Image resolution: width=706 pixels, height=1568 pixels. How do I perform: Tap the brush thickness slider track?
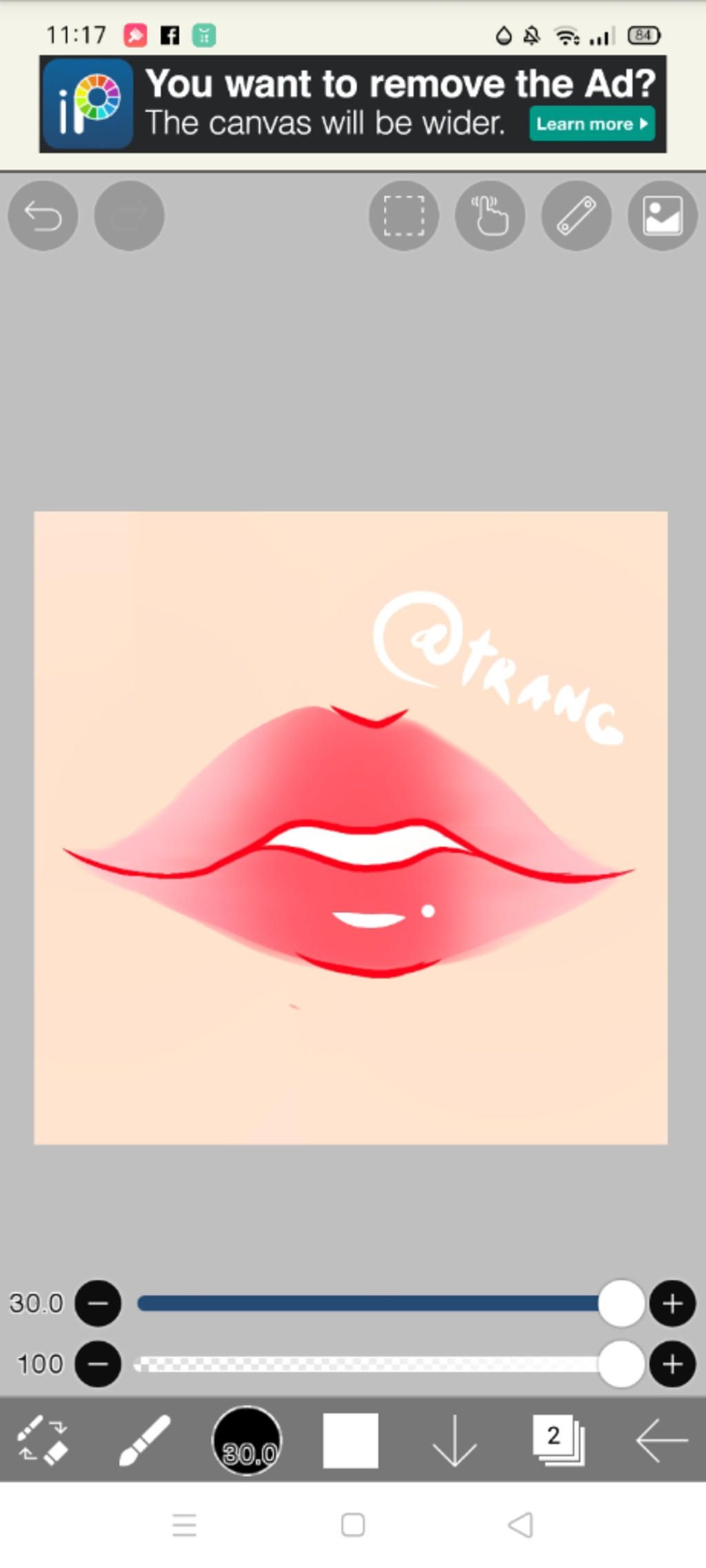pos(365,1303)
